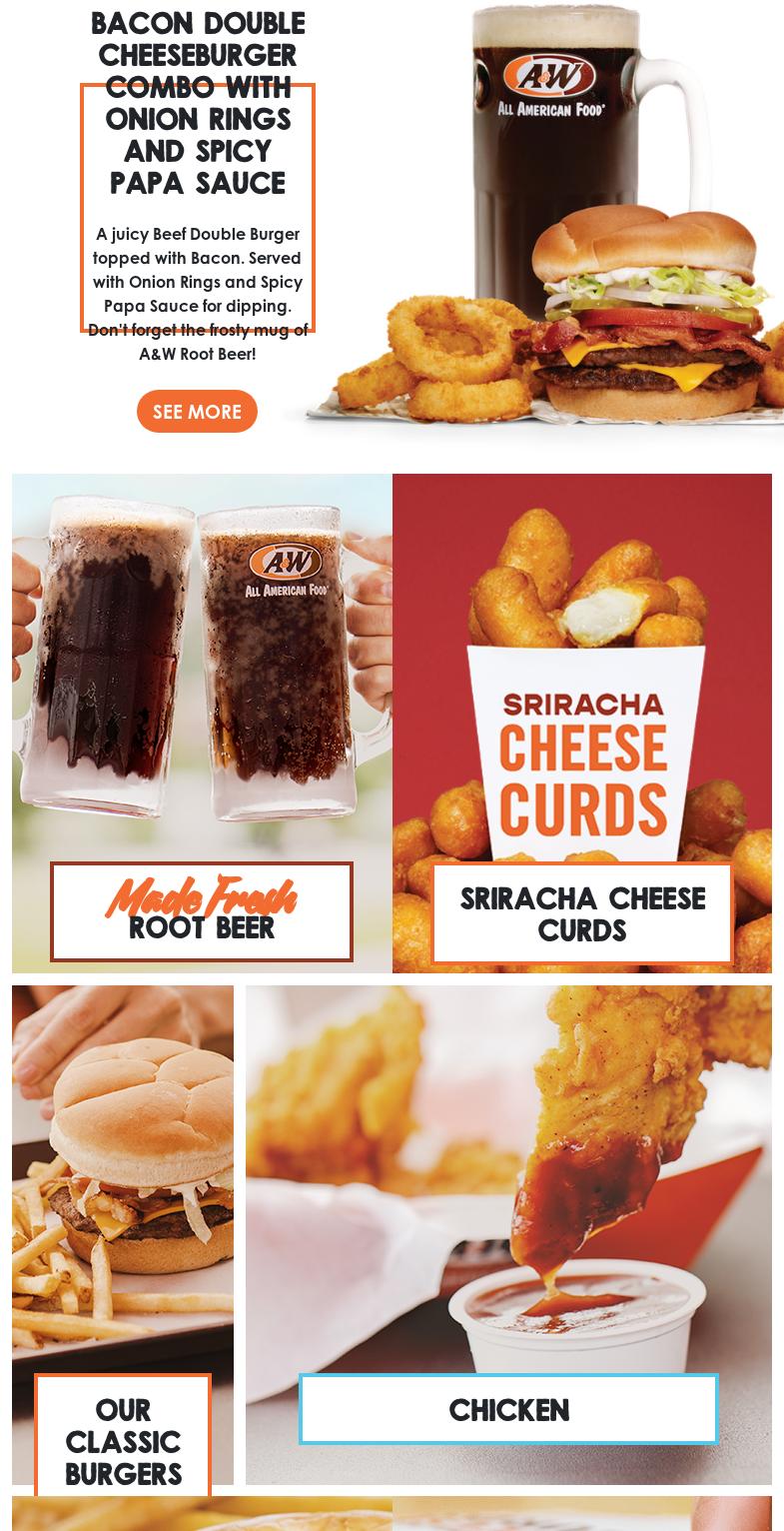Tap the See More button
The height and width of the screenshot is (1531, 784).
(x=197, y=412)
